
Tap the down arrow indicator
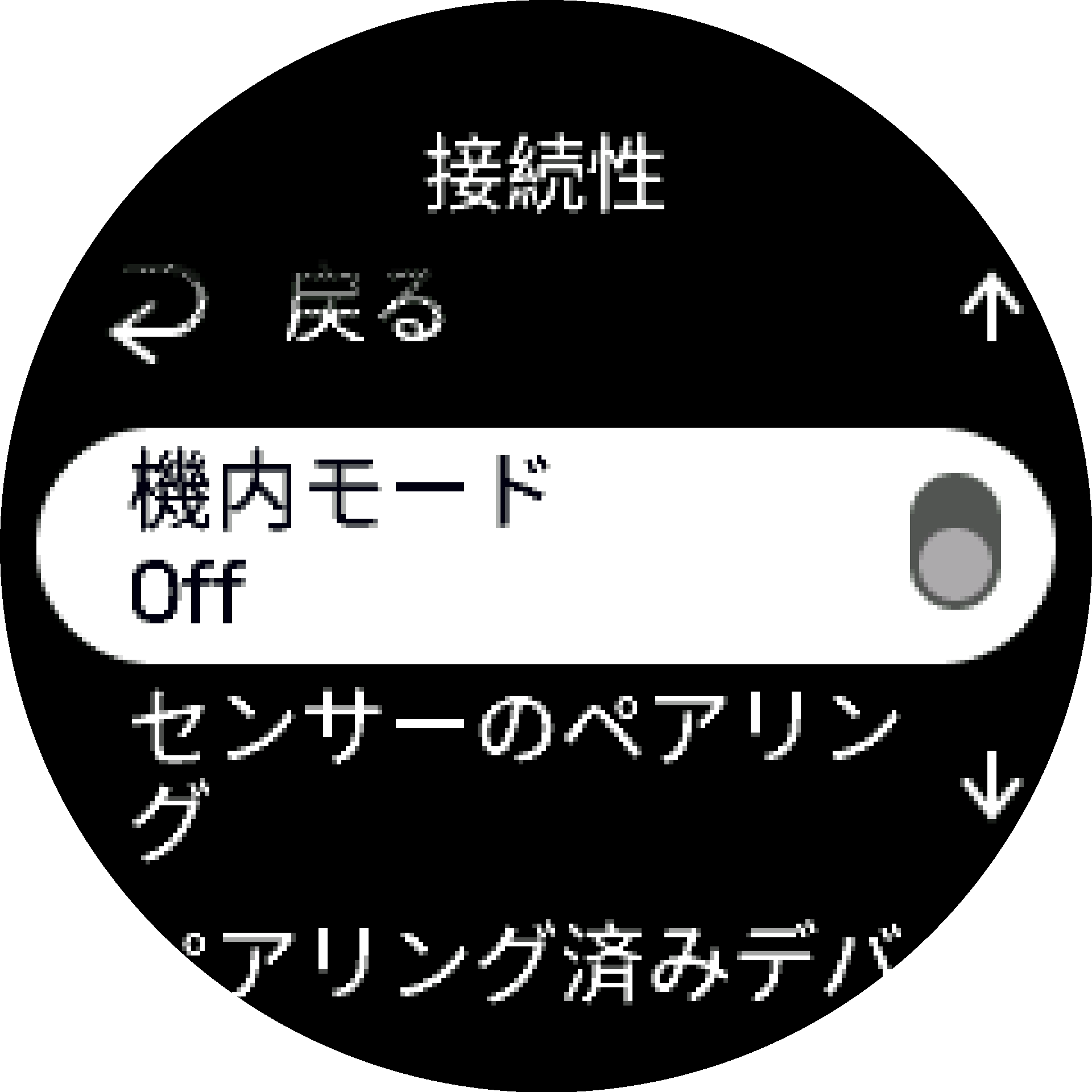pos(992,785)
